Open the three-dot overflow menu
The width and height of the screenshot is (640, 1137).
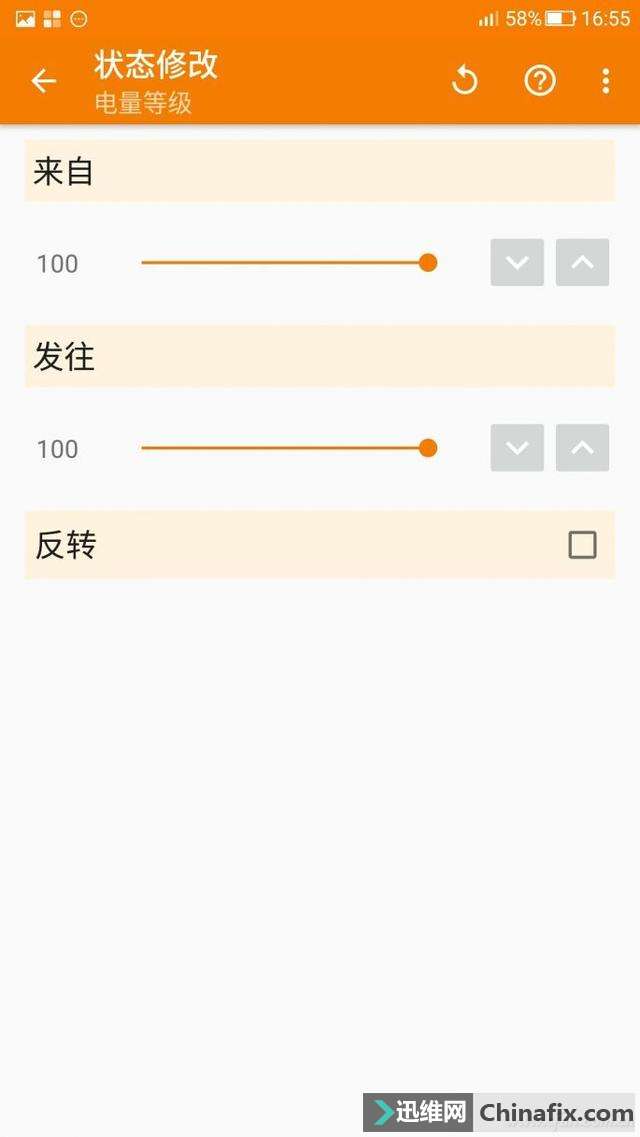(x=606, y=81)
